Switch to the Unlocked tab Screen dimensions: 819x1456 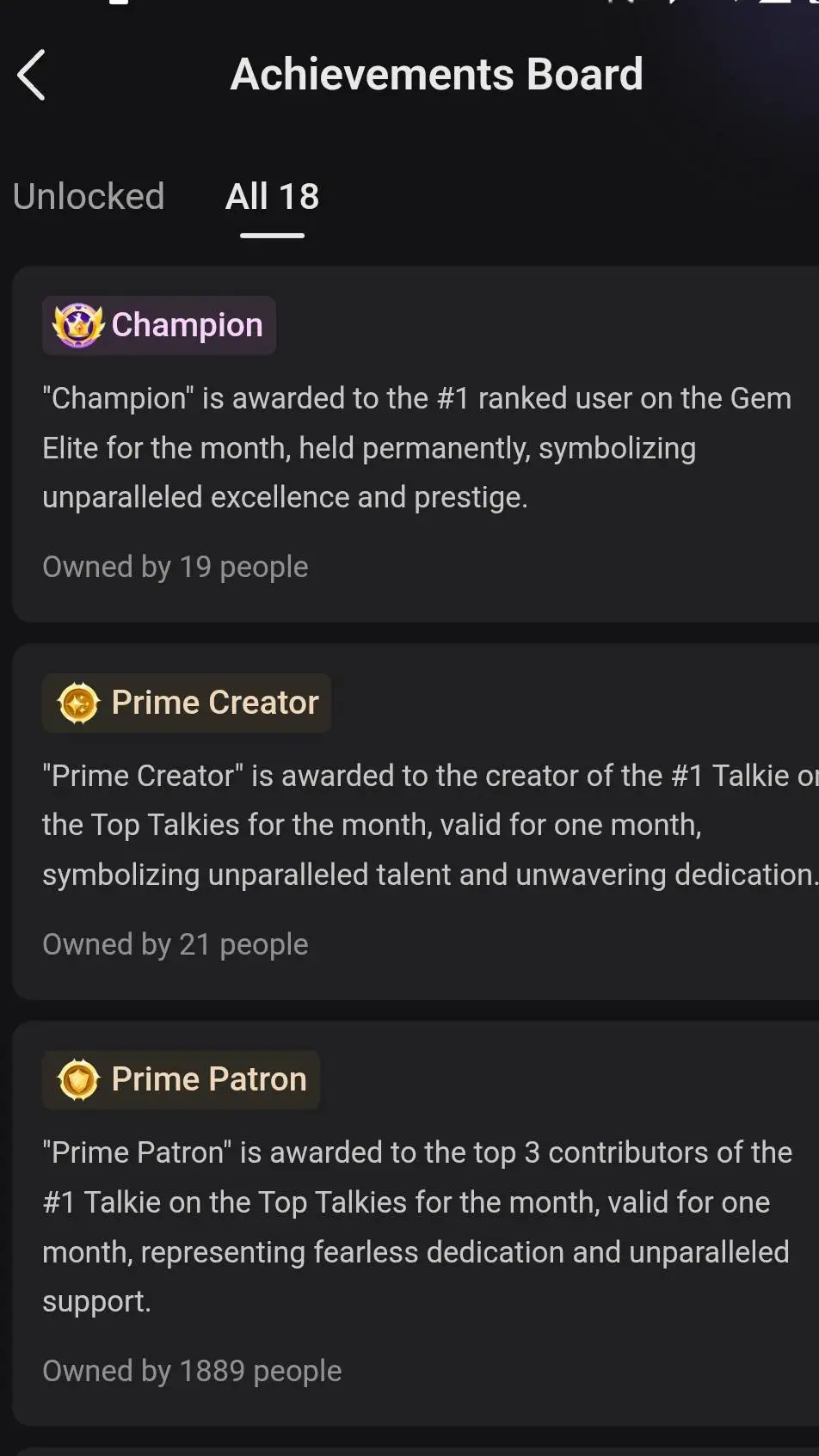[89, 197]
